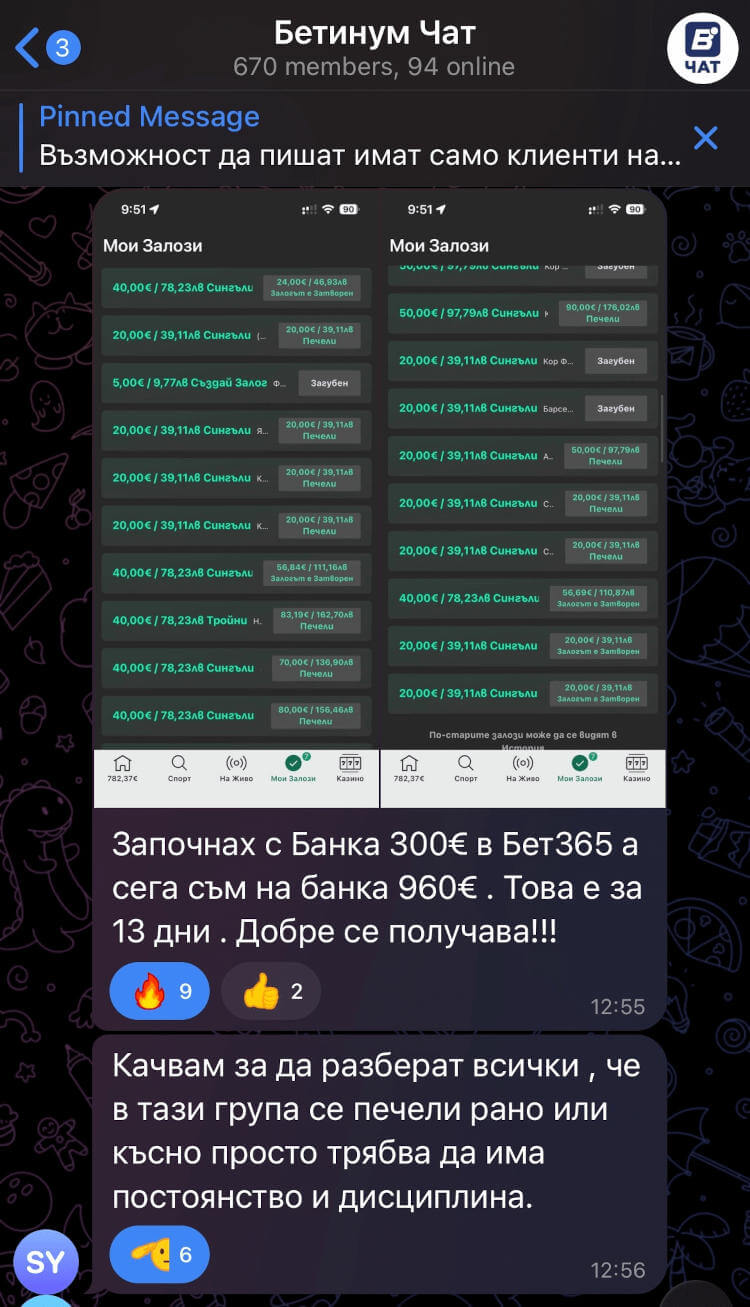Add a thumbs-up reaction to the 960€ message
This screenshot has height=1307, width=750.
(271, 991)
